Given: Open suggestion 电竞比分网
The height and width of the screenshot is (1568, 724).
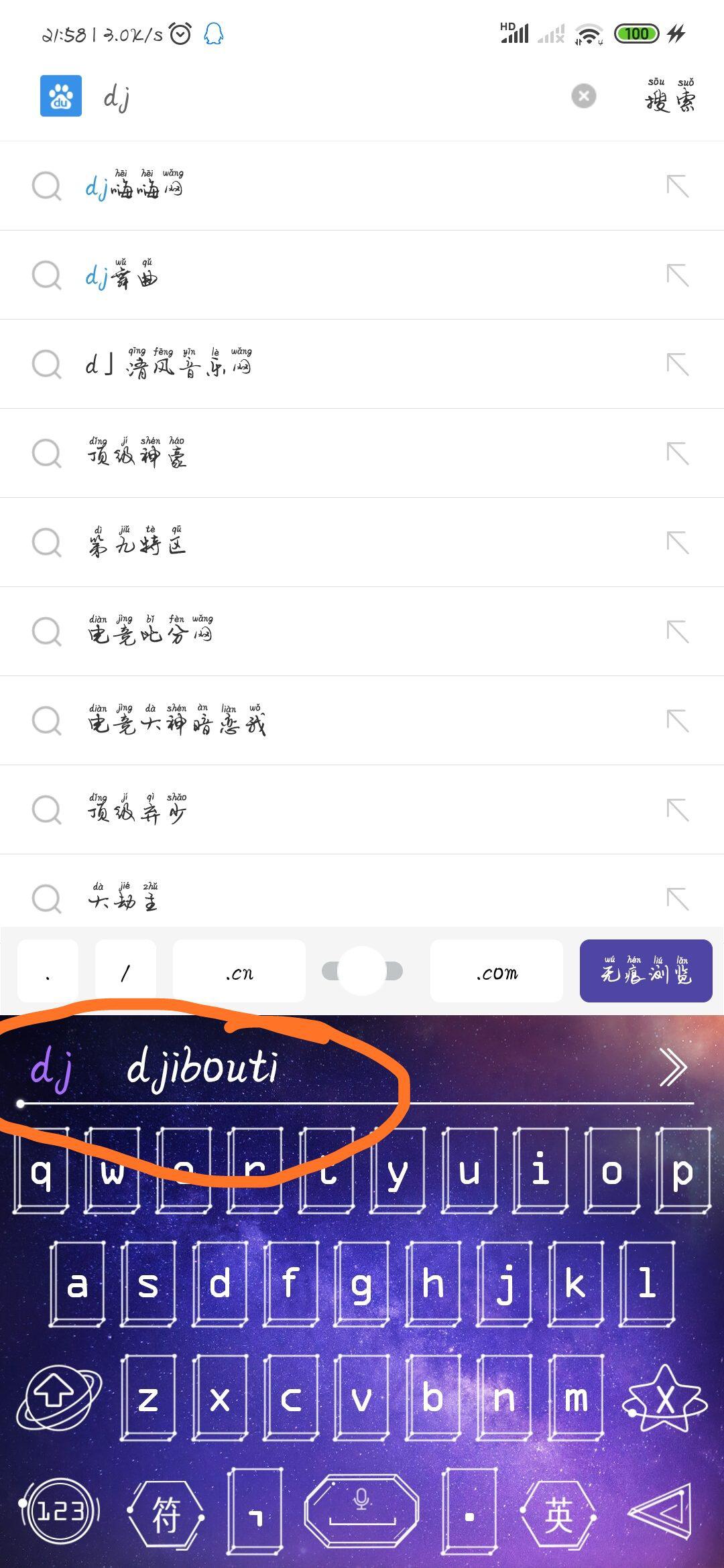Looking at the screenshot, I should click(x=150, y=632).
